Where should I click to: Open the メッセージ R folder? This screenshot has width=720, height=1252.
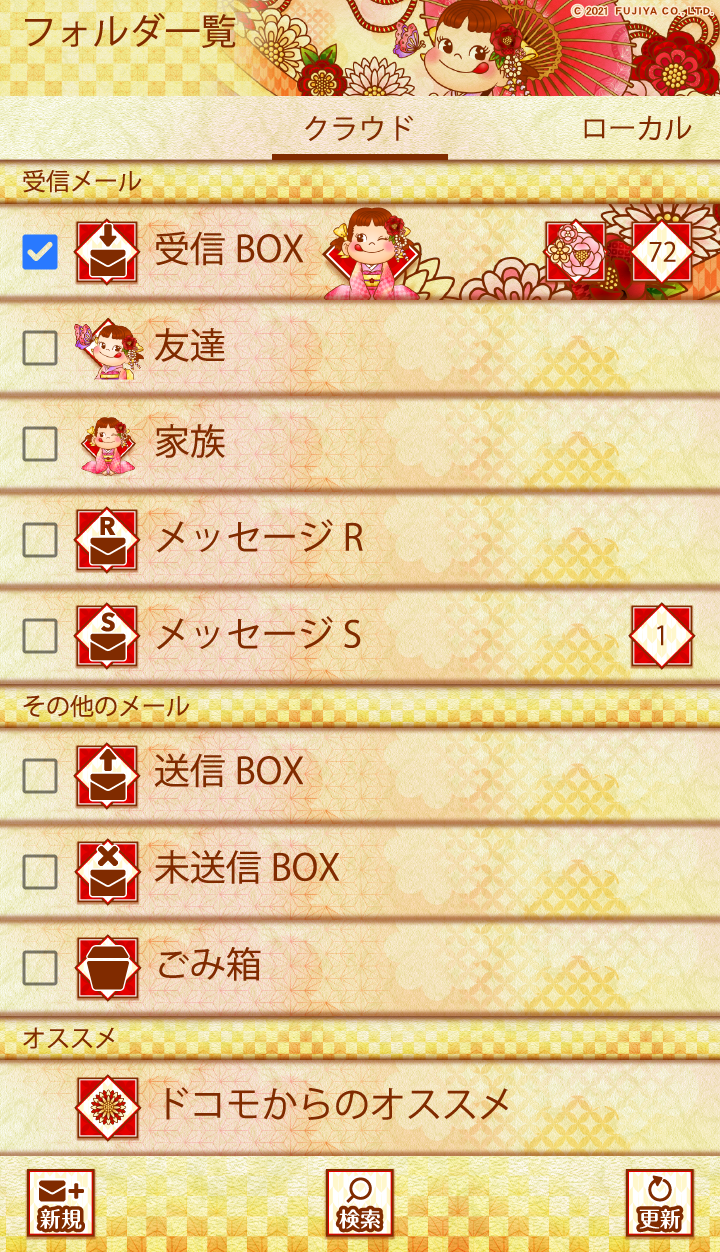pyautogui.click(x=258, y=539)
